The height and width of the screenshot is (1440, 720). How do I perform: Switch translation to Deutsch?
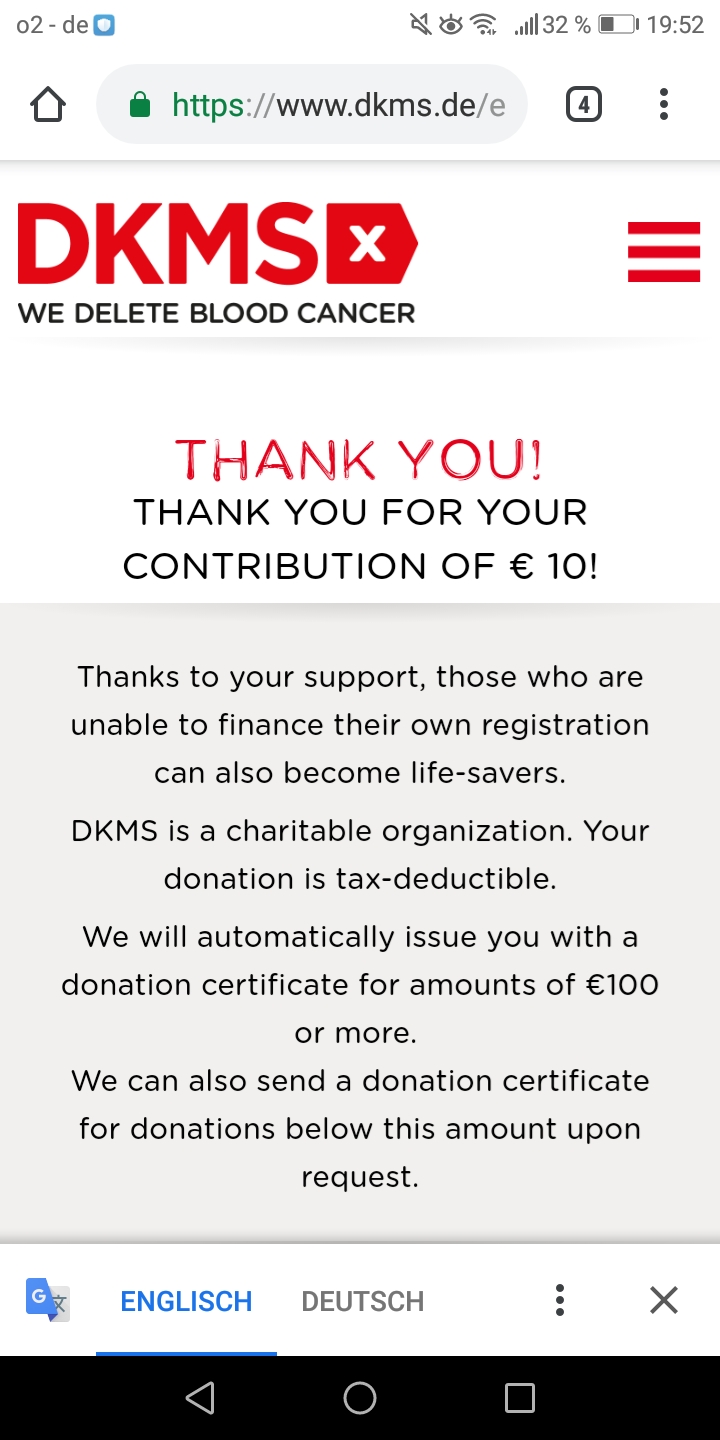tap(363, 1301)
